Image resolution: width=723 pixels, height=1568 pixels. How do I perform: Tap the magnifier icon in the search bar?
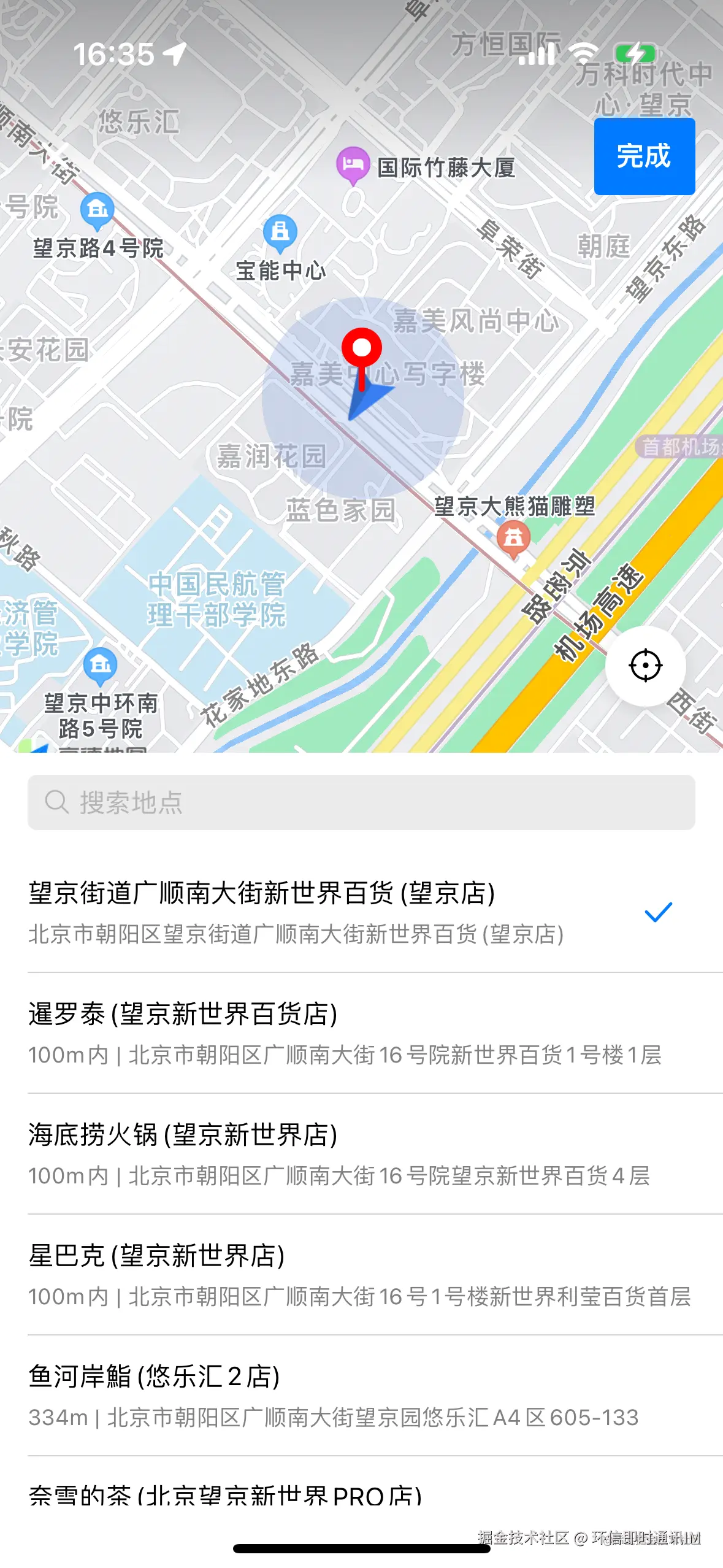tap(56, 802)
